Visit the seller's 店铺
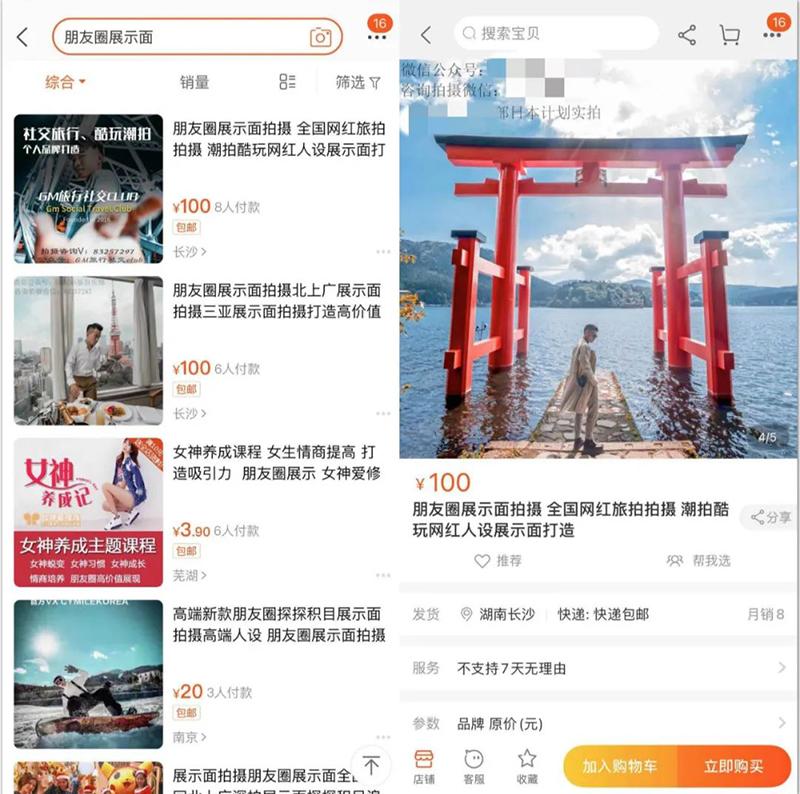 click(x=424, y=766)
